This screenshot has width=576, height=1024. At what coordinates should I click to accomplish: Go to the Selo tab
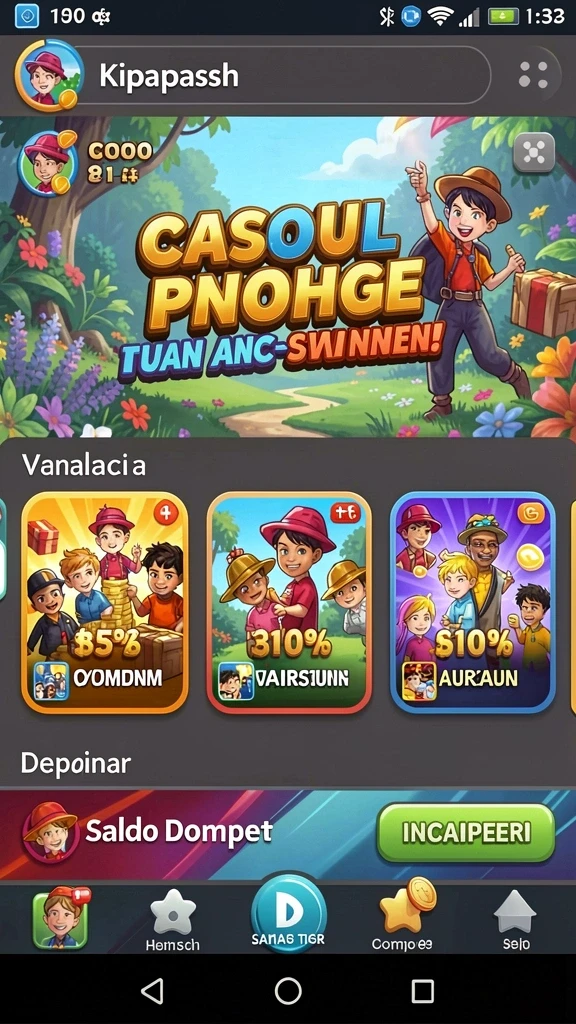pyautogui.click(x=516, y=921)
